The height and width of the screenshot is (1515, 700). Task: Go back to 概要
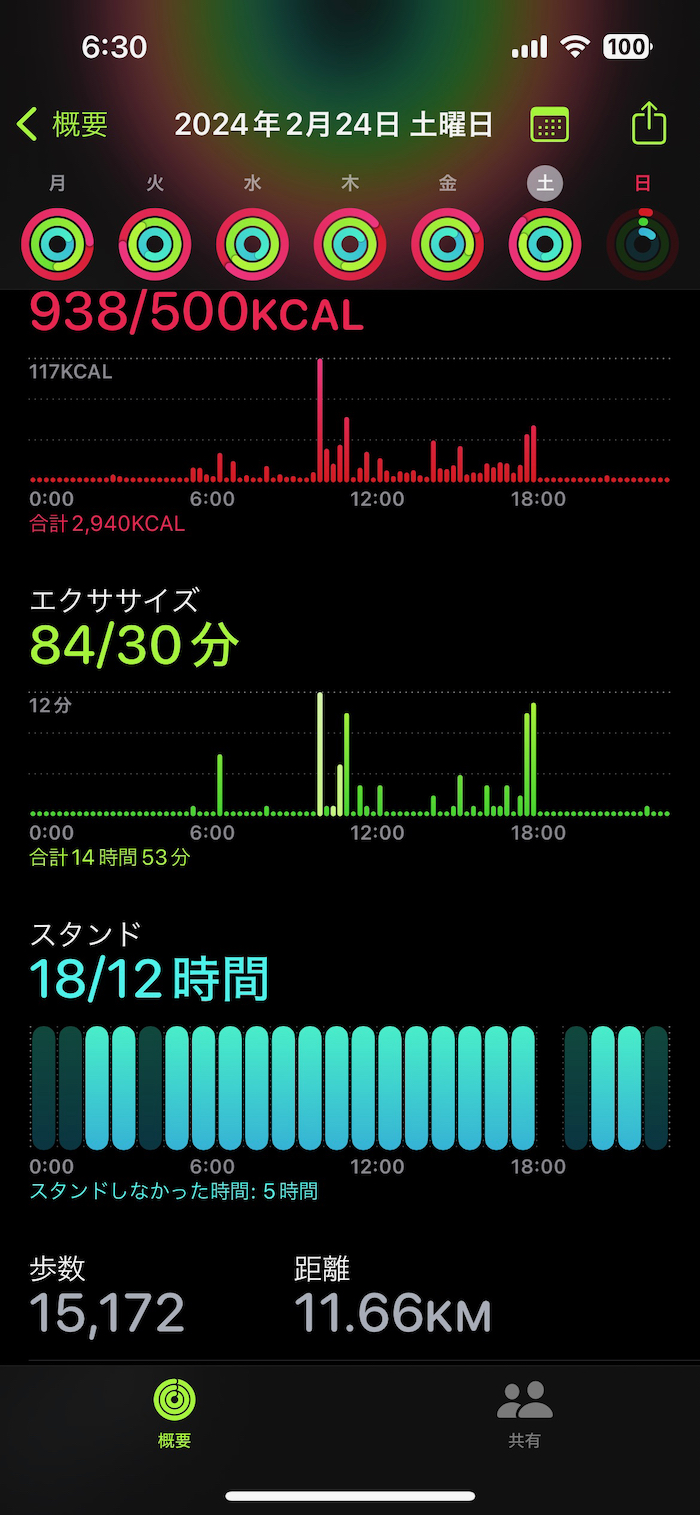[x=62, y=125]
